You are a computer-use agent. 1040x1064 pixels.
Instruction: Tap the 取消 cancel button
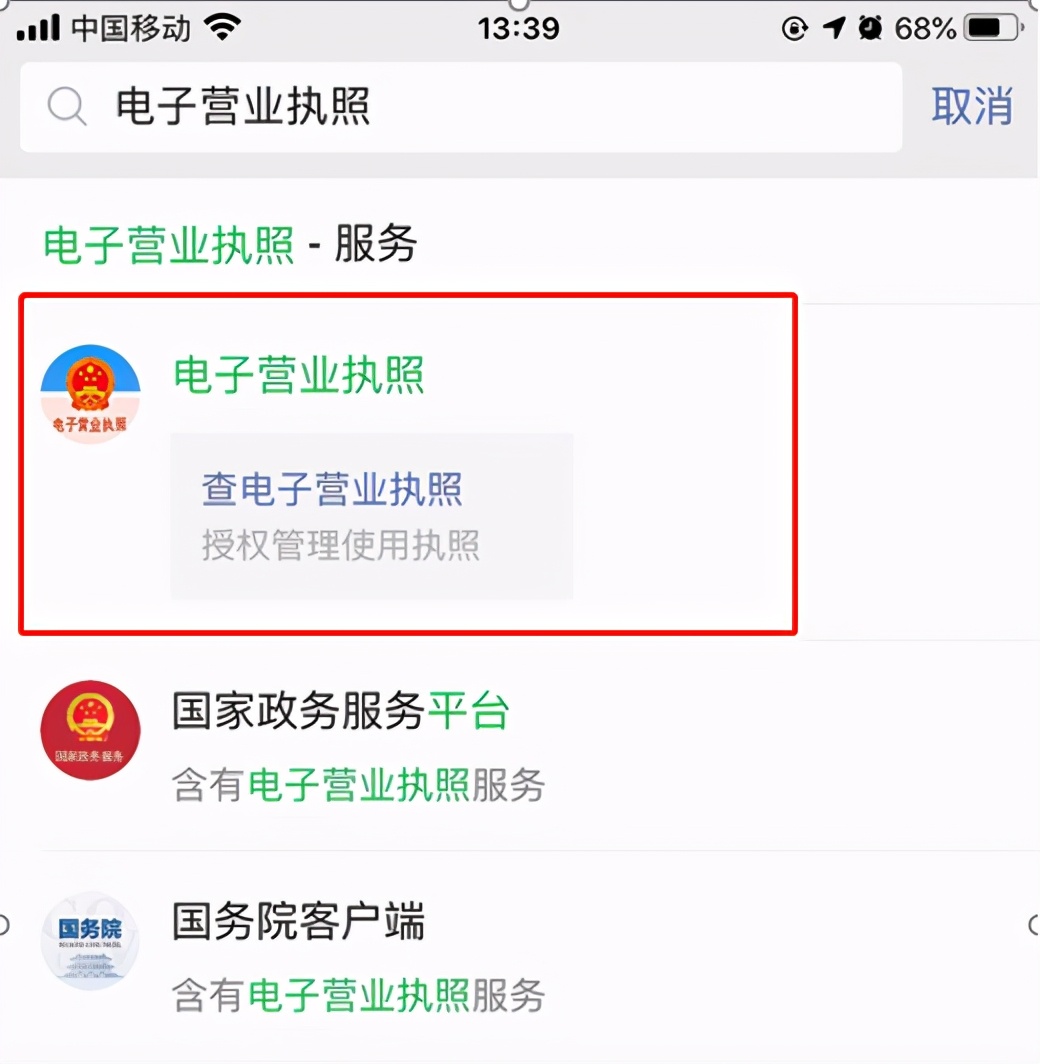coord(974,104)
